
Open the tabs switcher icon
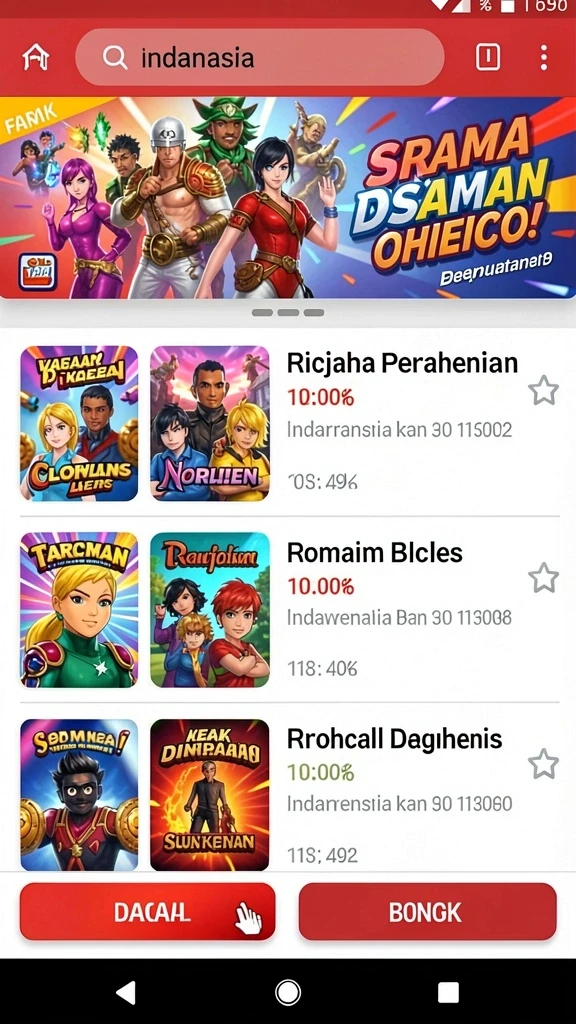[488, 57]
